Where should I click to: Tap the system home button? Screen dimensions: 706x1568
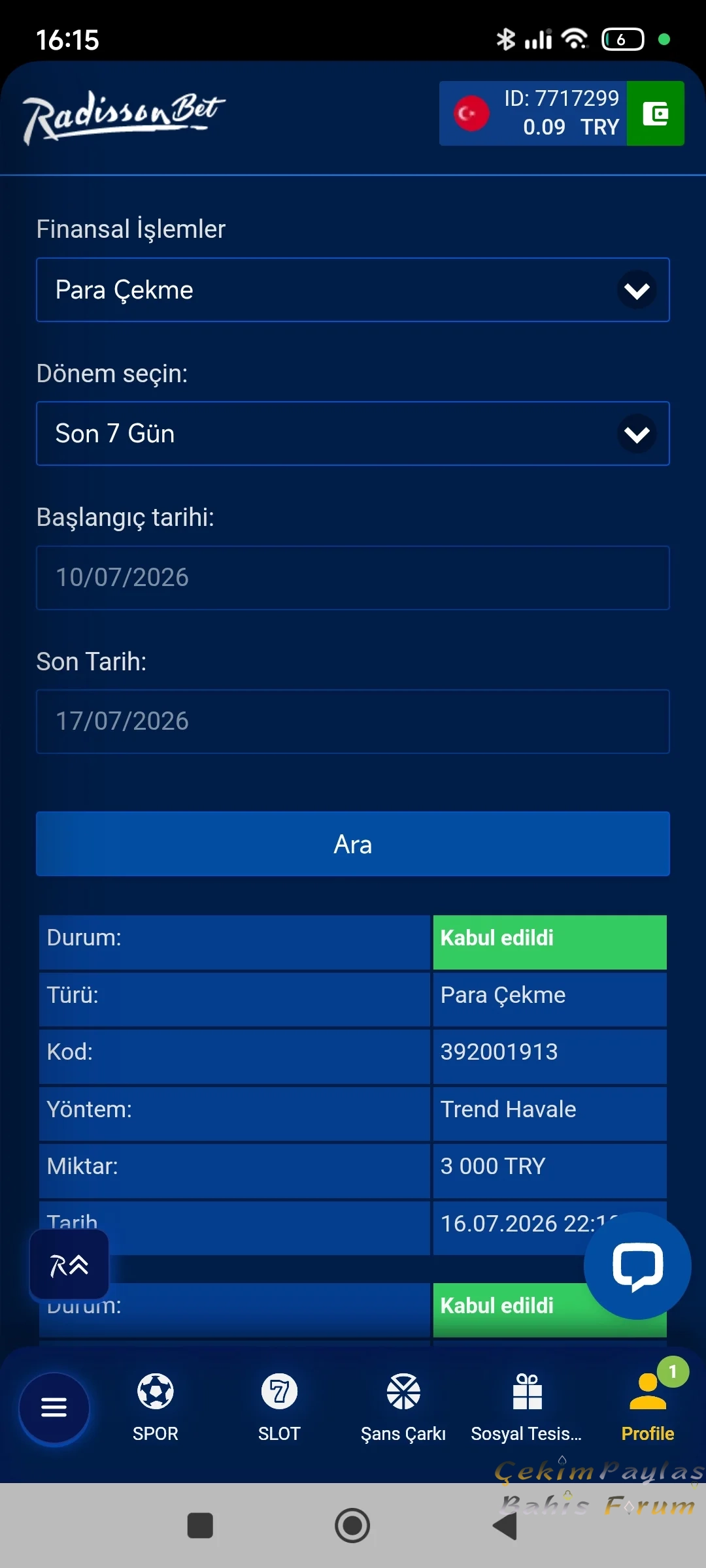(x=352, y=1526)
